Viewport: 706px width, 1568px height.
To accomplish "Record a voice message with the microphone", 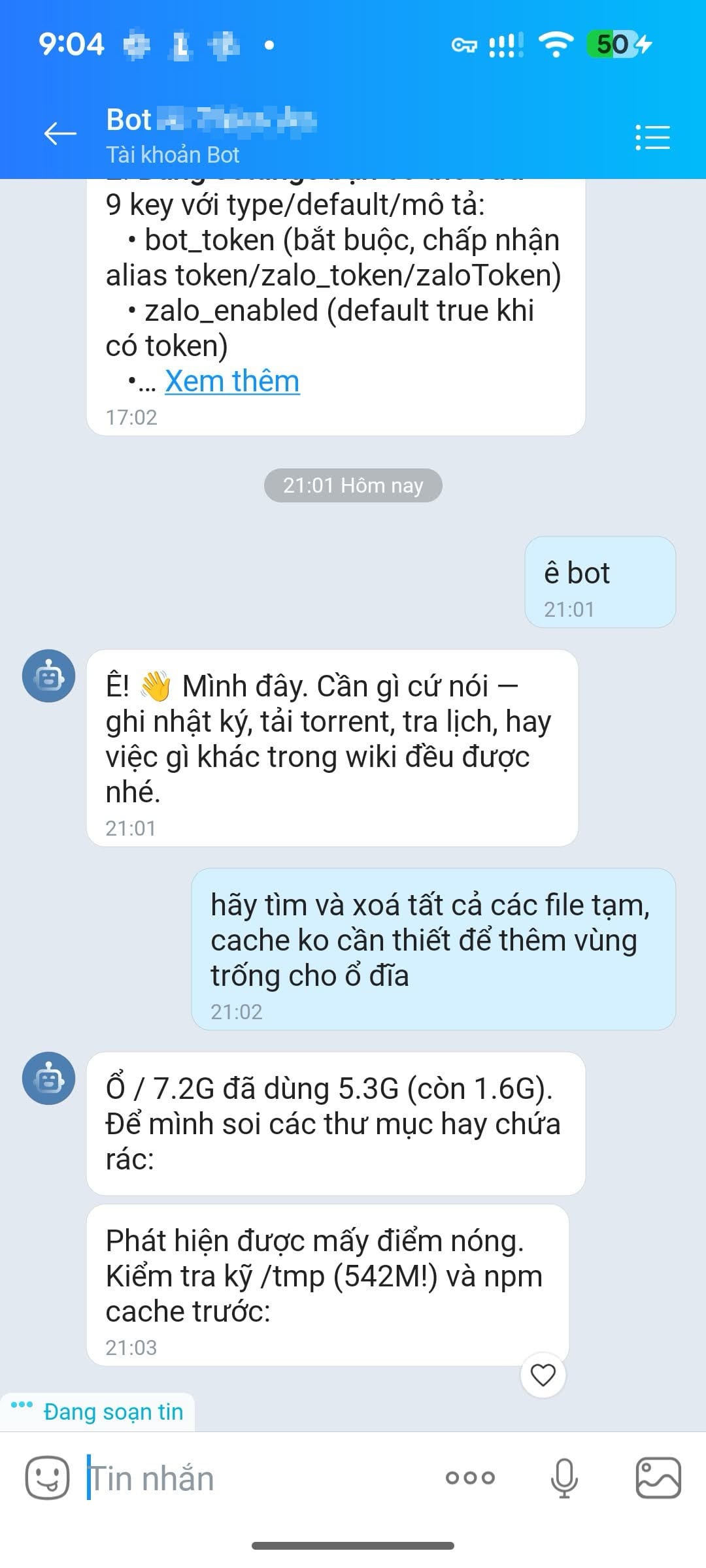I will pos(564,1478).
